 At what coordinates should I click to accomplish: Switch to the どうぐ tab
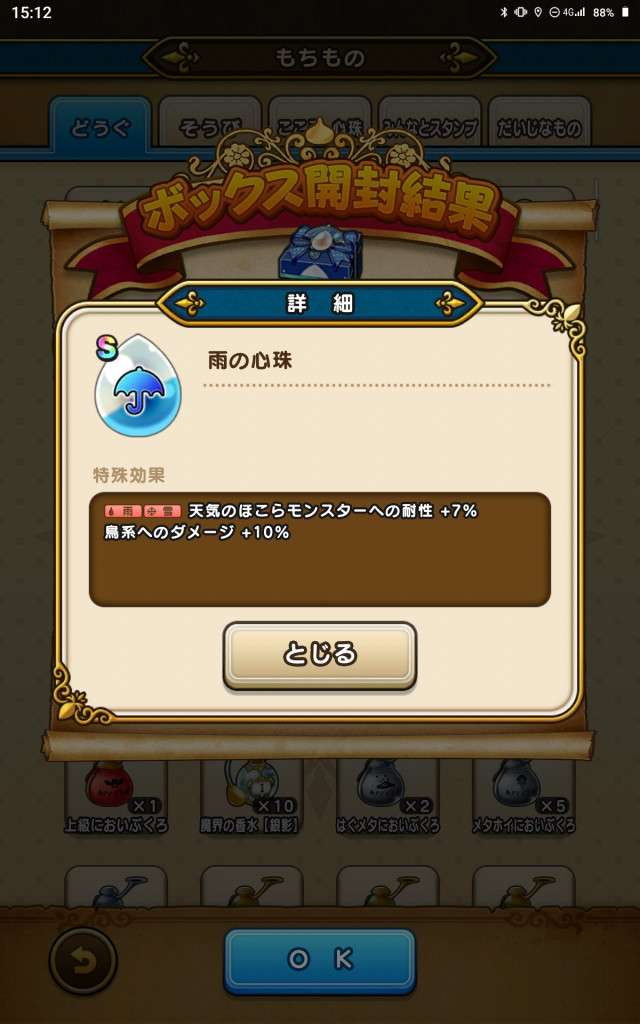[x=100, y=127]
